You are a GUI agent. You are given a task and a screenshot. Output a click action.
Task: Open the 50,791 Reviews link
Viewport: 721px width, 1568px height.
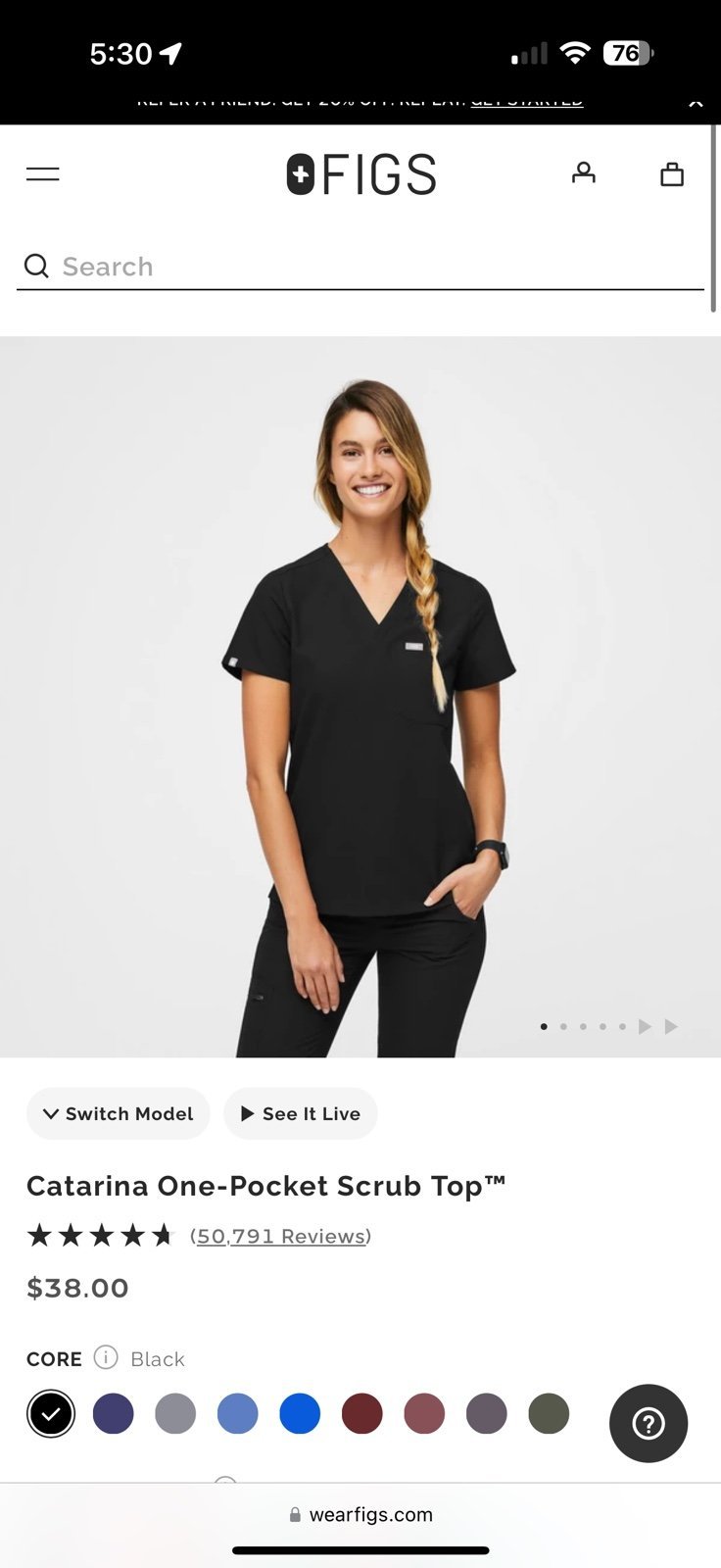point(281,1236)
